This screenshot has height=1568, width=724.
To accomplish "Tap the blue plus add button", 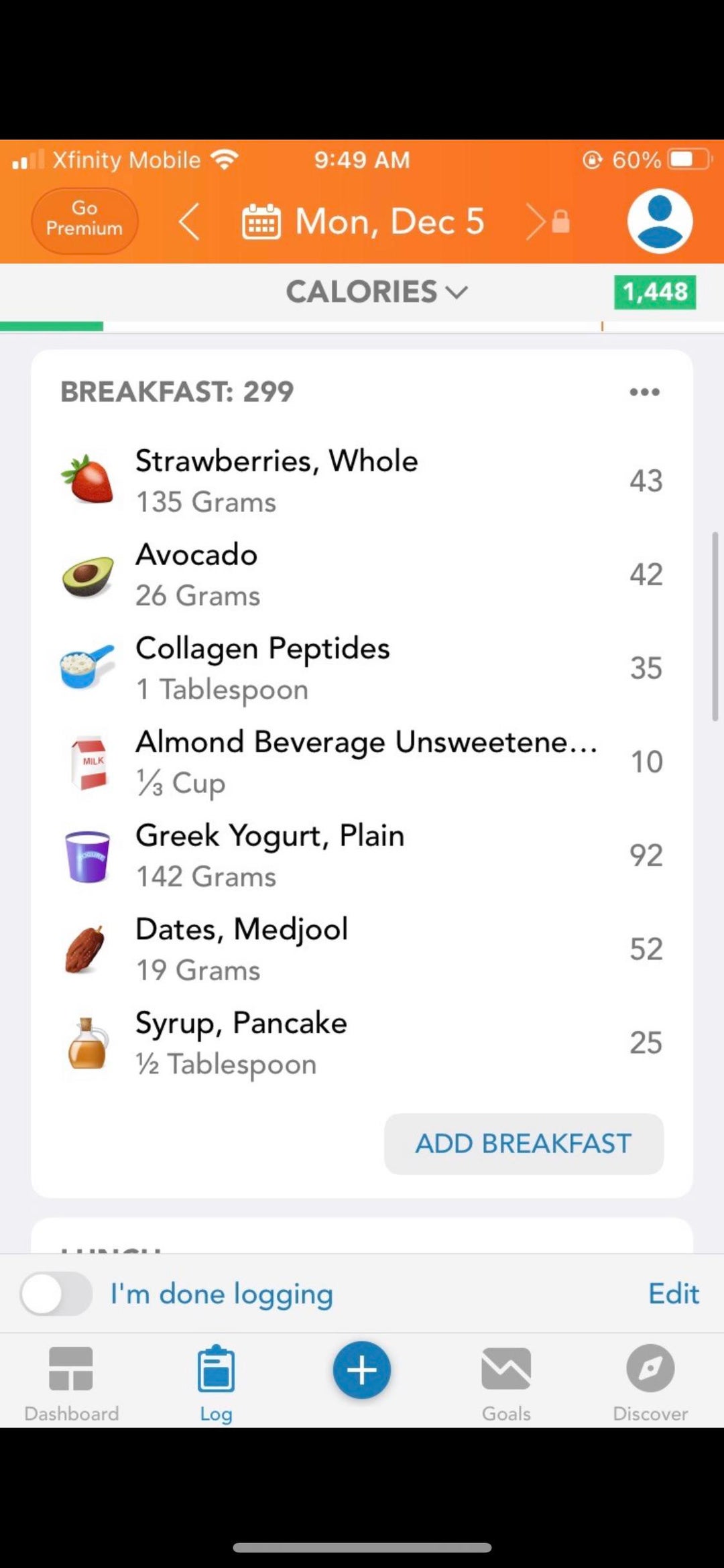I will (362, 1370).
